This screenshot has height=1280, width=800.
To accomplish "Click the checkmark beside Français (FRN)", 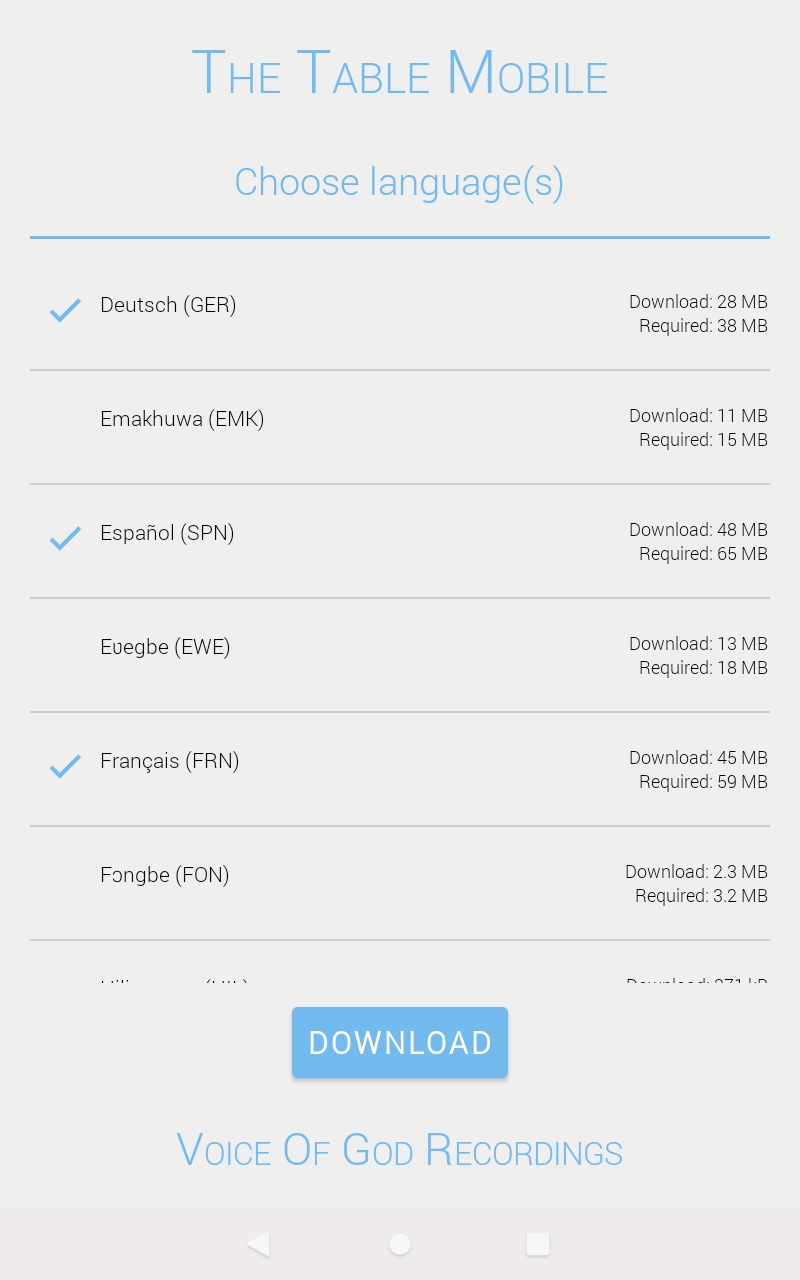I will click(x=64, y=767).
